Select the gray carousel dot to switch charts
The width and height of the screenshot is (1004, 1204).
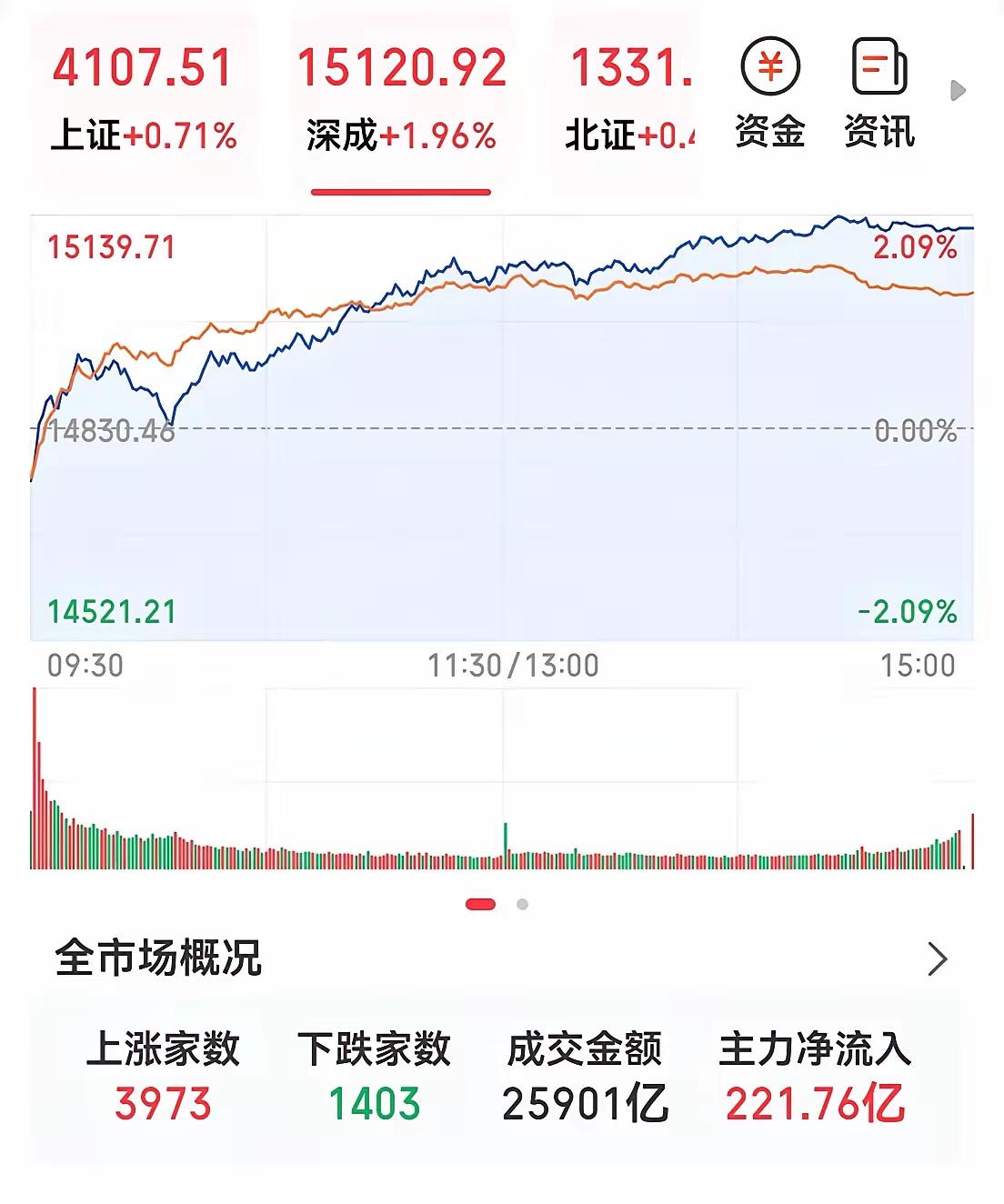point(520,904)
